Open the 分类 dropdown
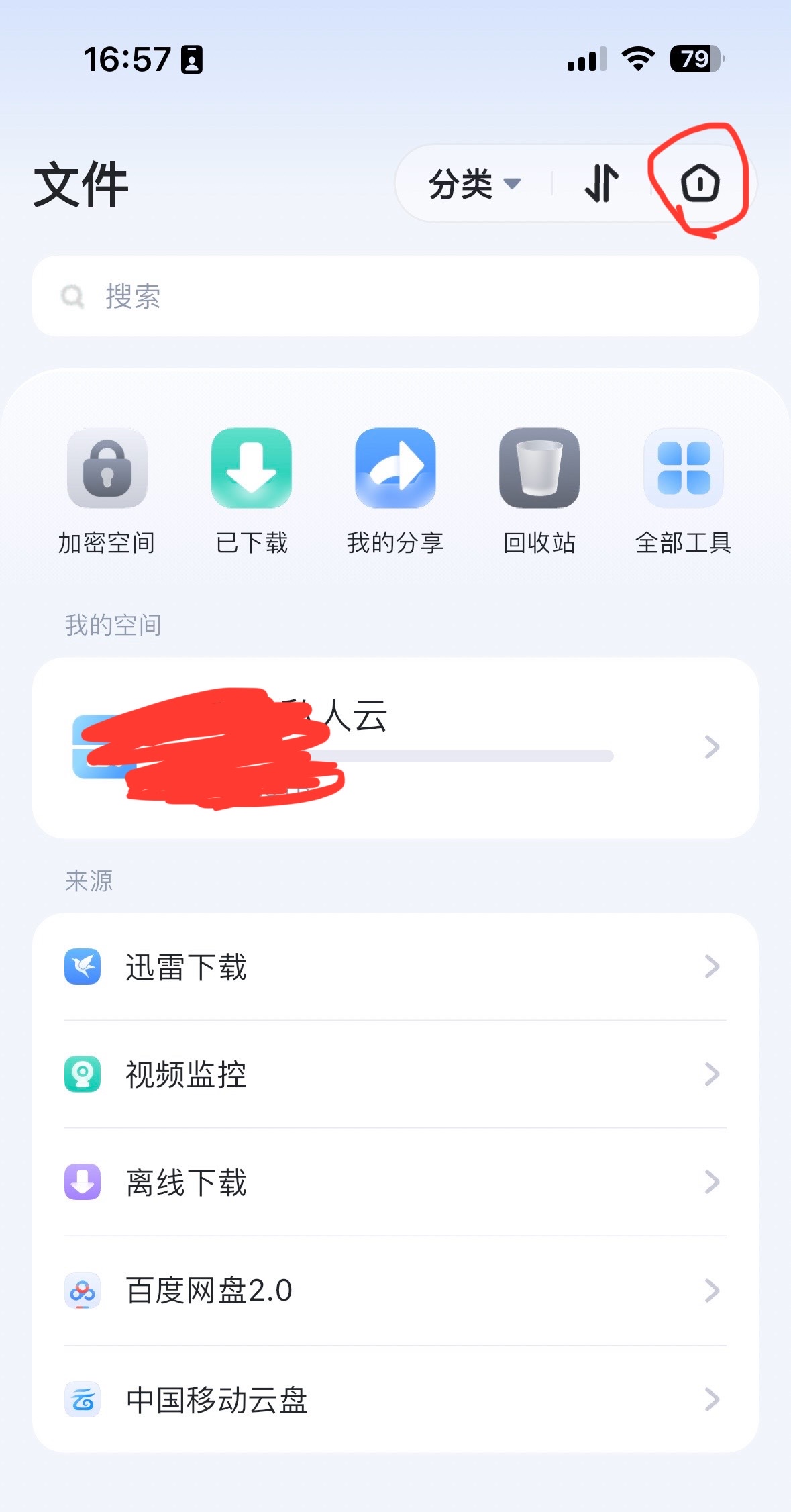The height and width of the screenshot is (1512, 791). tap(474, 183)
